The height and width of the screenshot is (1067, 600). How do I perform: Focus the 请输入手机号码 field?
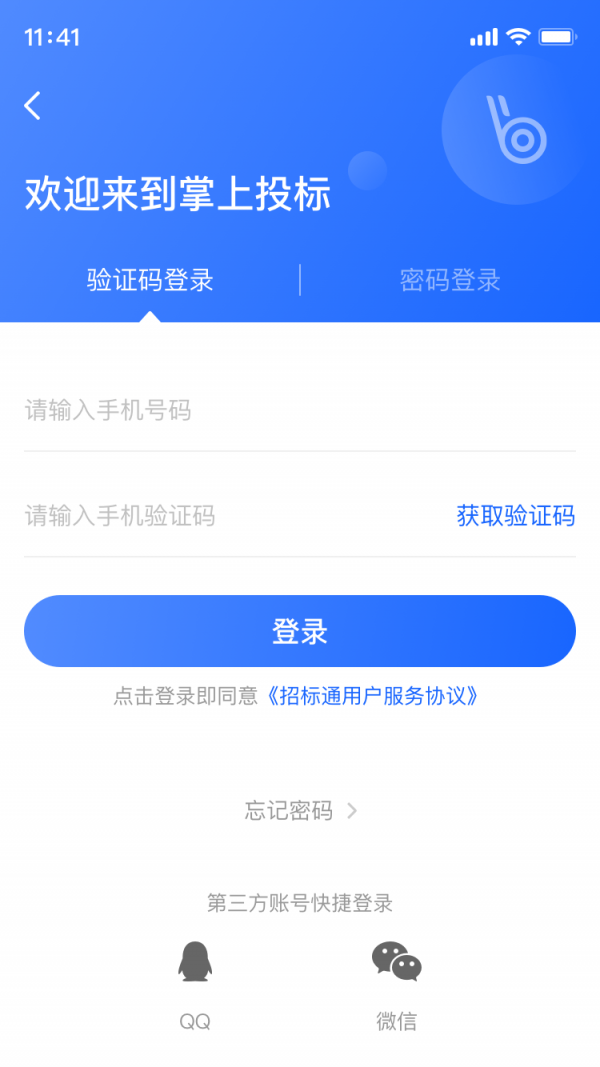[300, 410]
